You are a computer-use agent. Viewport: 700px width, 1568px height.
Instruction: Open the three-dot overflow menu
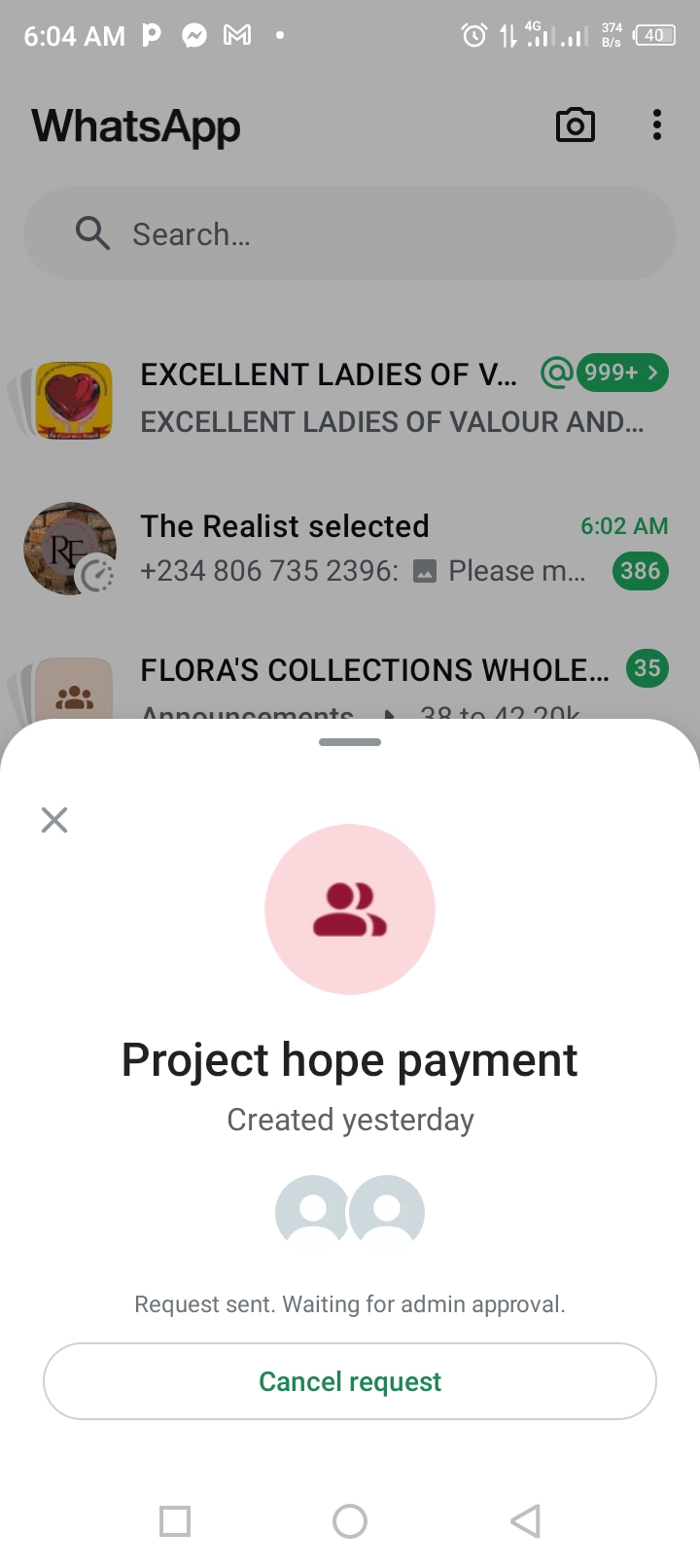657,125
